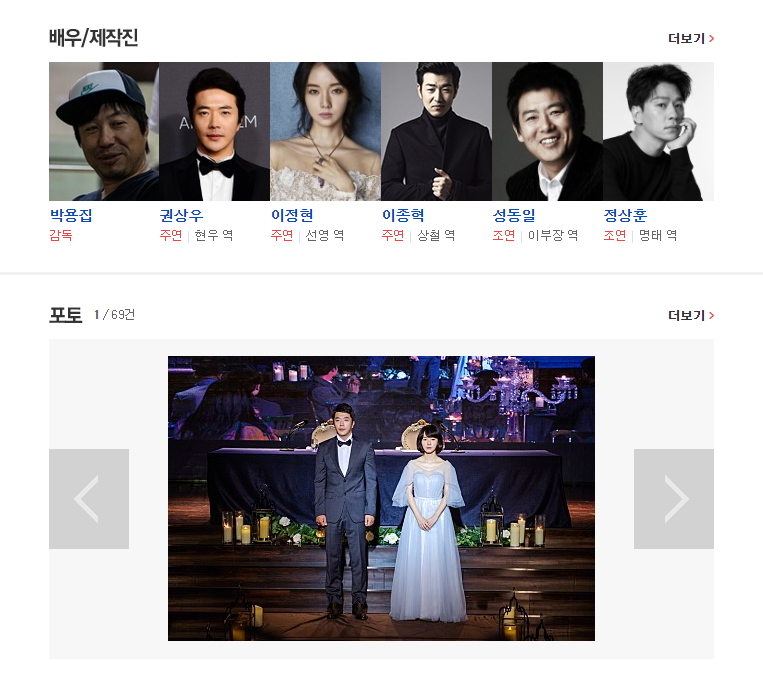Open actor 권상우's profile
This screenshot has height=684, width=763.
click(181, 216)
